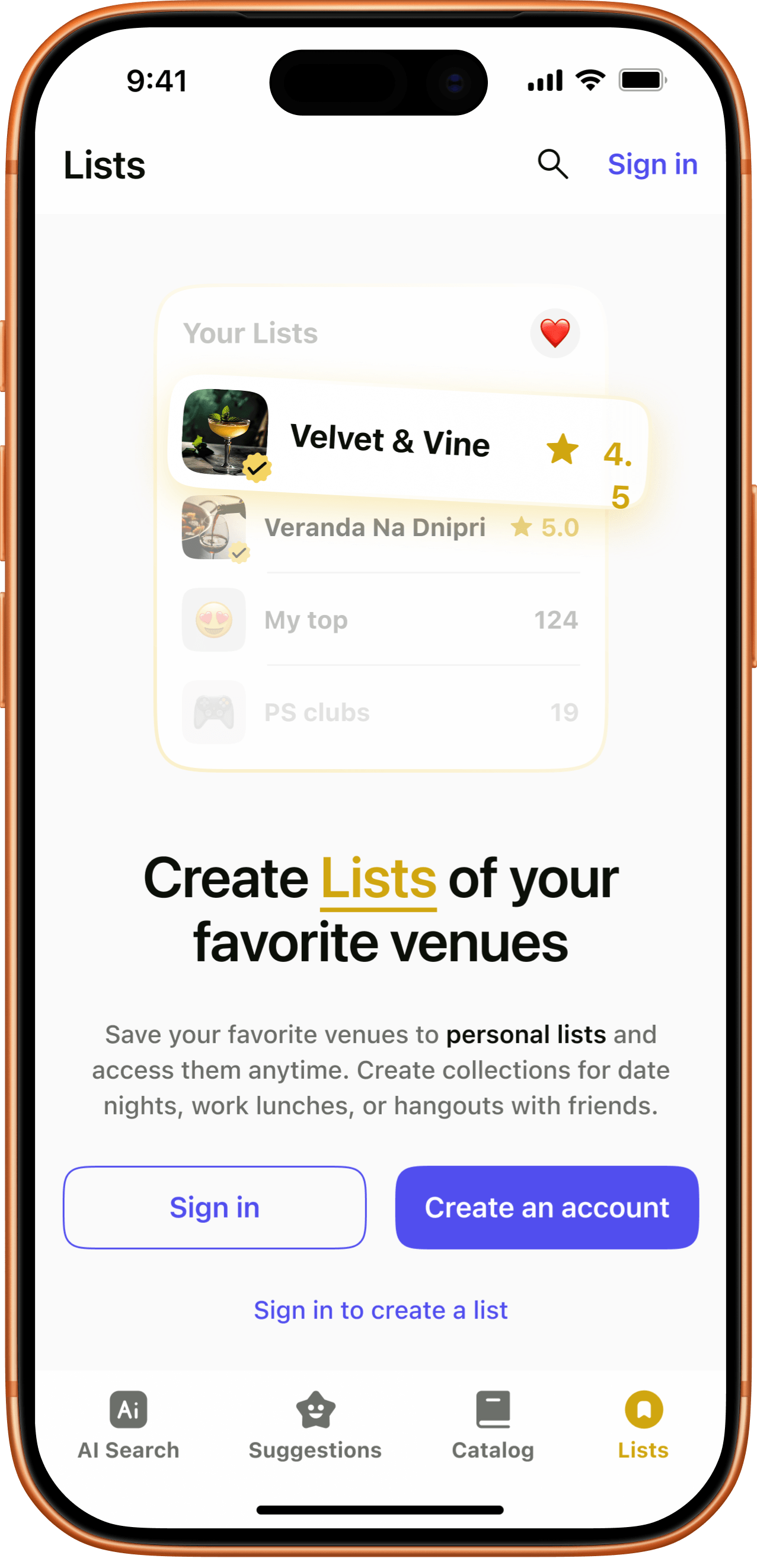Open the My top list entry
This screenshot has width=757, height=1568.
pos(307,619)
